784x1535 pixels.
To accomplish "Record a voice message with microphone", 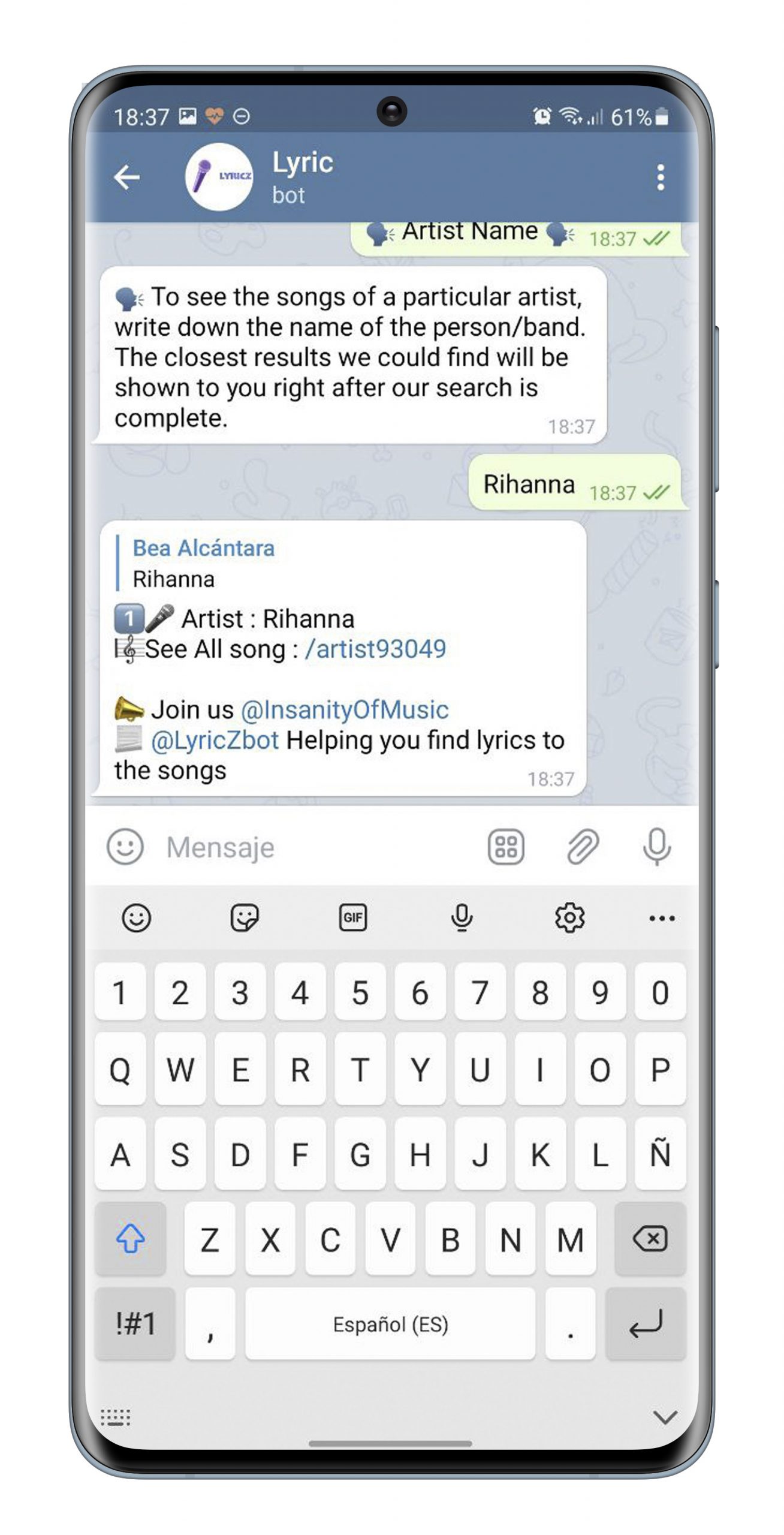I will (657, 847).
